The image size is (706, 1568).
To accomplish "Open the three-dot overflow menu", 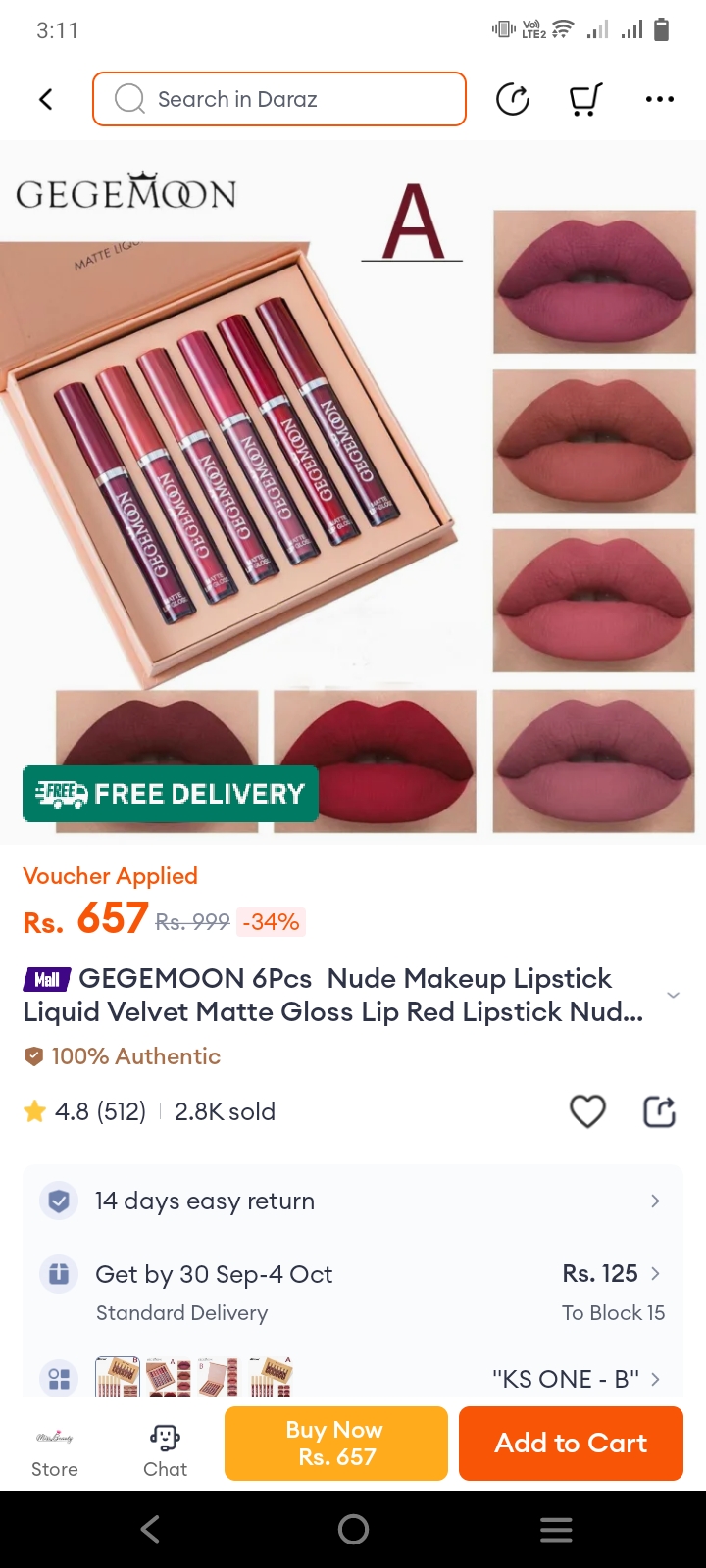I will [659, 99].
